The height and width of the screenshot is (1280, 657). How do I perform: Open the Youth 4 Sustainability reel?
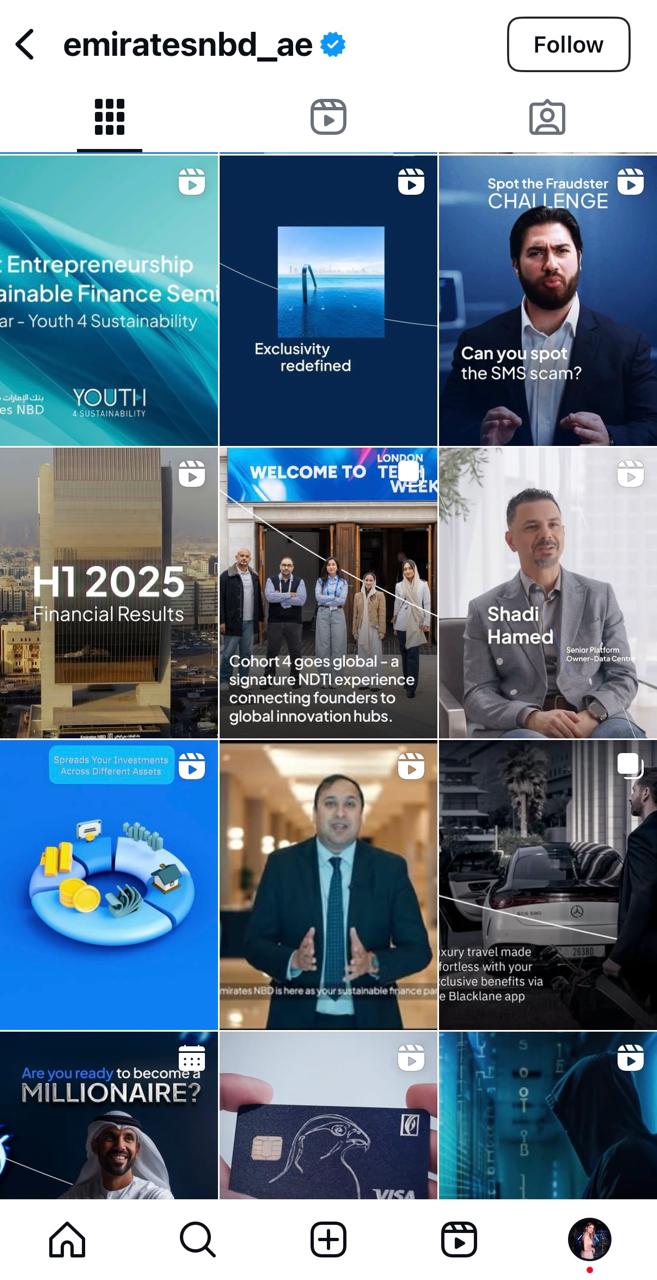108,300
